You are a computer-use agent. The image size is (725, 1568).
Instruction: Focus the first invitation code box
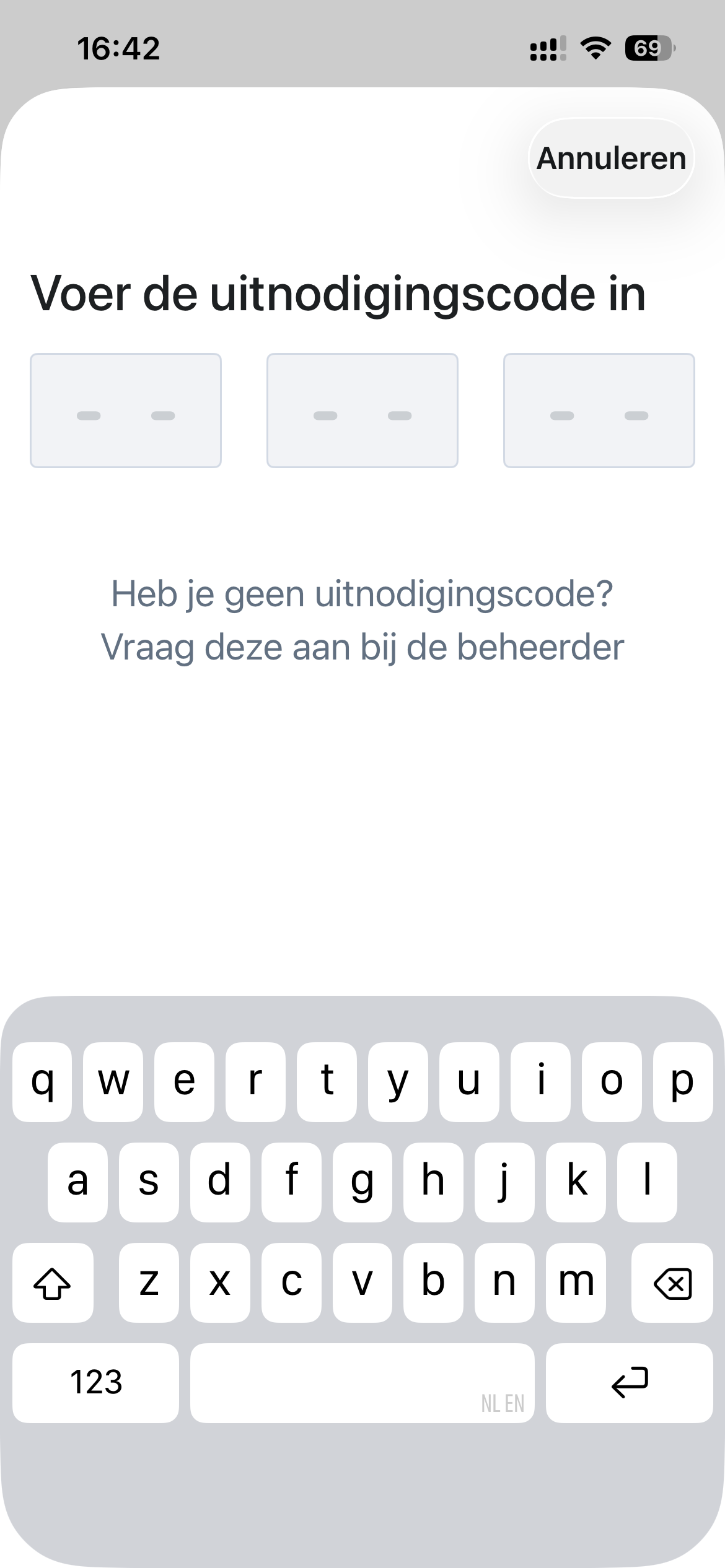click(126, 411)
